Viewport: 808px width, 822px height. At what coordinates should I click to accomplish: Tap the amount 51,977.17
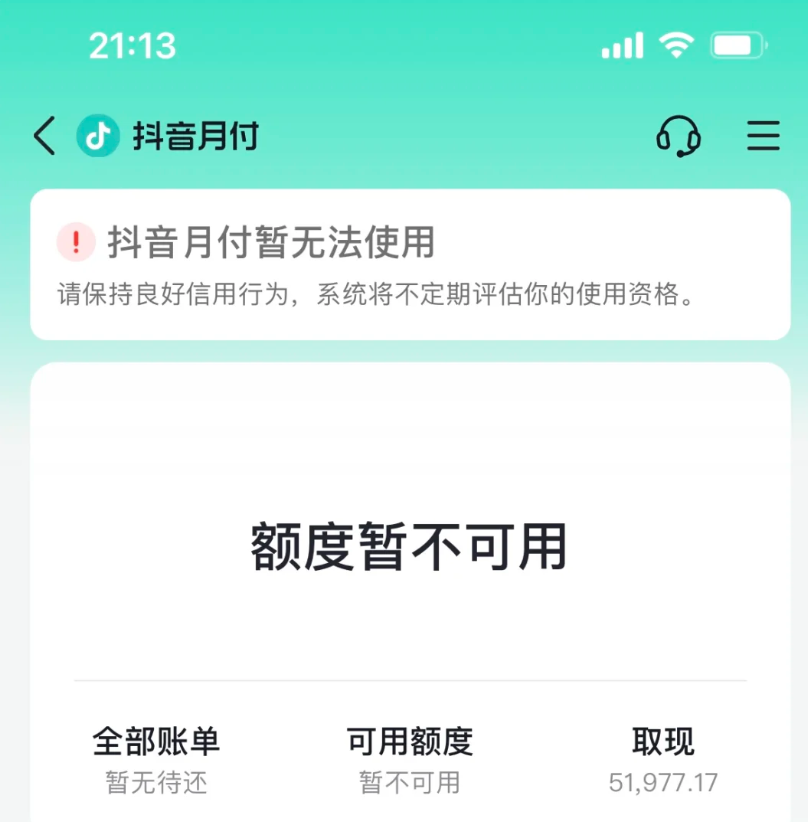pos(660,781)
